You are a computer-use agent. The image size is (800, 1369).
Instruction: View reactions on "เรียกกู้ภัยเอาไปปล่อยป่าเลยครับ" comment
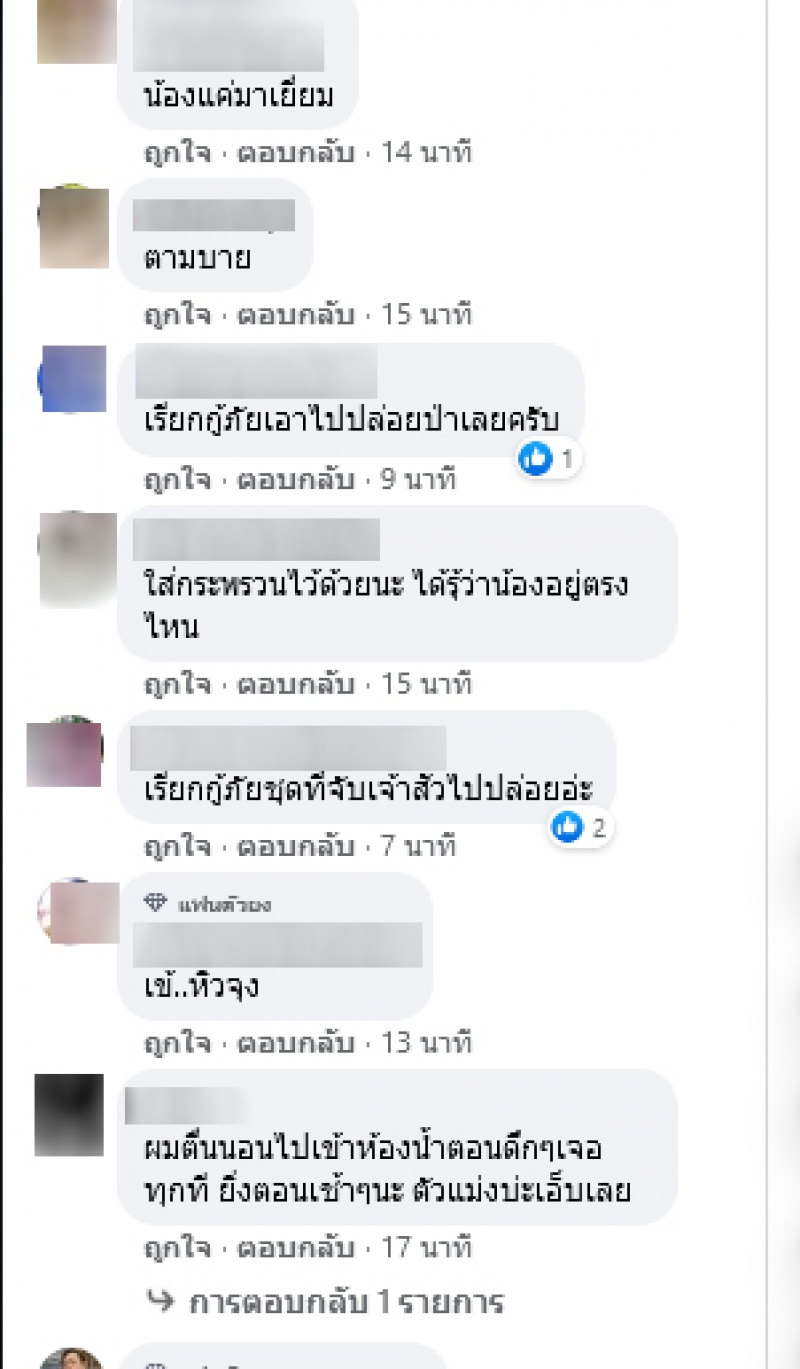pyautogui.click(x=549, y=460)
